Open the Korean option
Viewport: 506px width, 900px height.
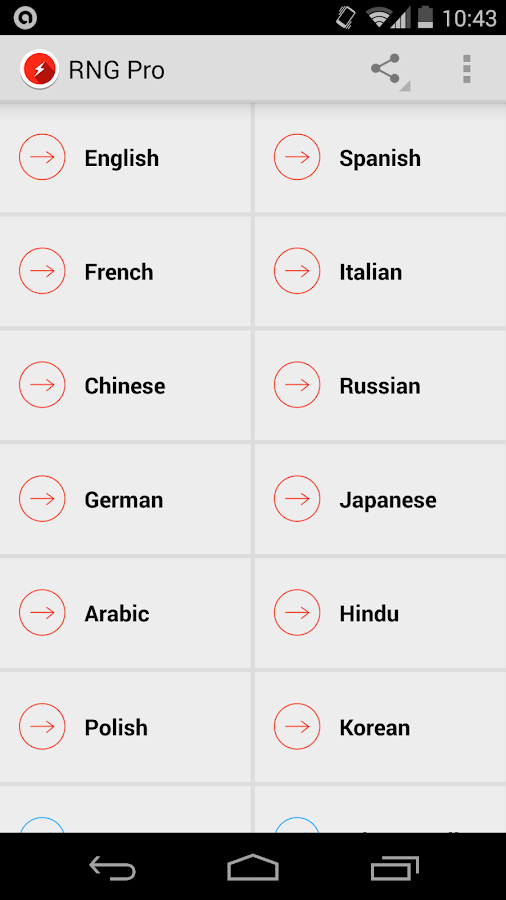(x=380, y=726)
